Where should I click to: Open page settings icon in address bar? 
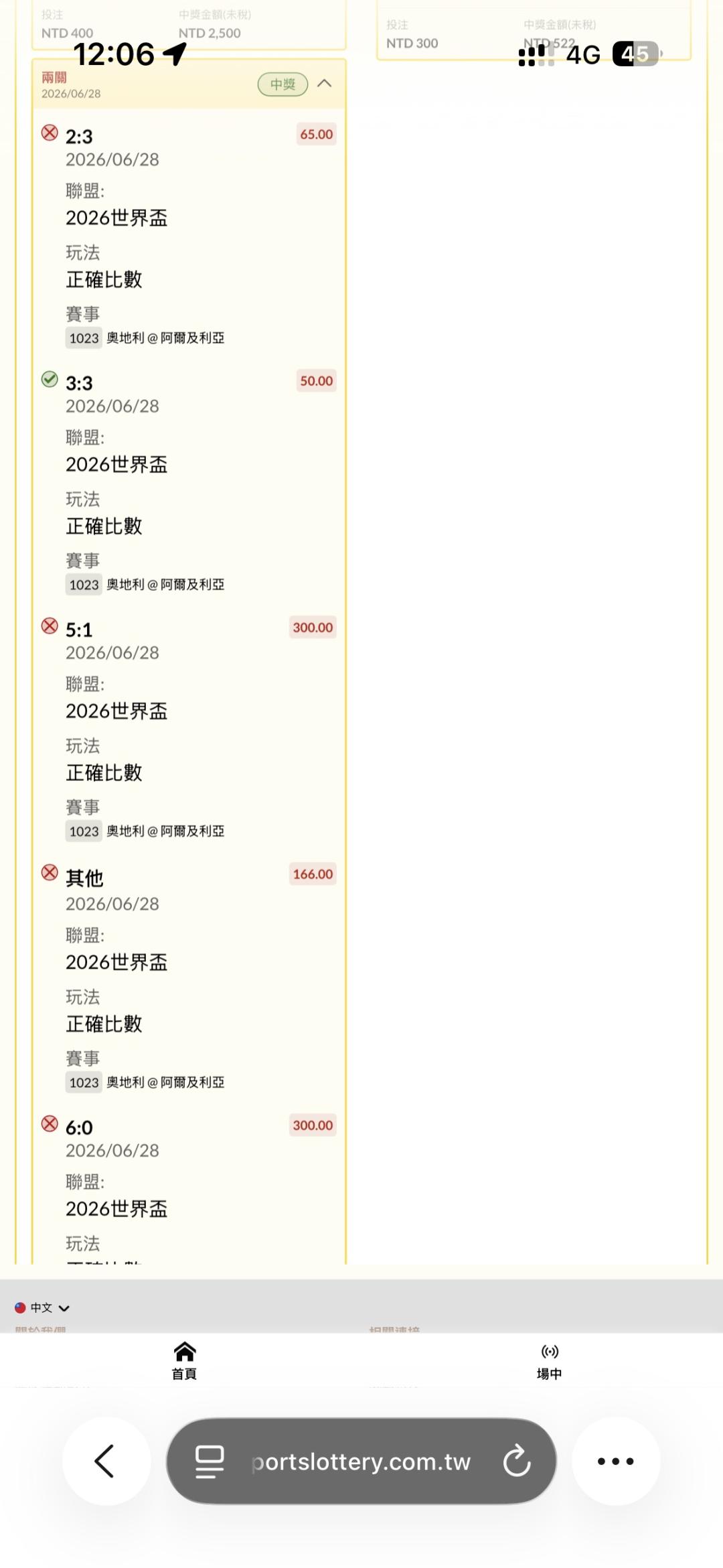coord(210,1462)
